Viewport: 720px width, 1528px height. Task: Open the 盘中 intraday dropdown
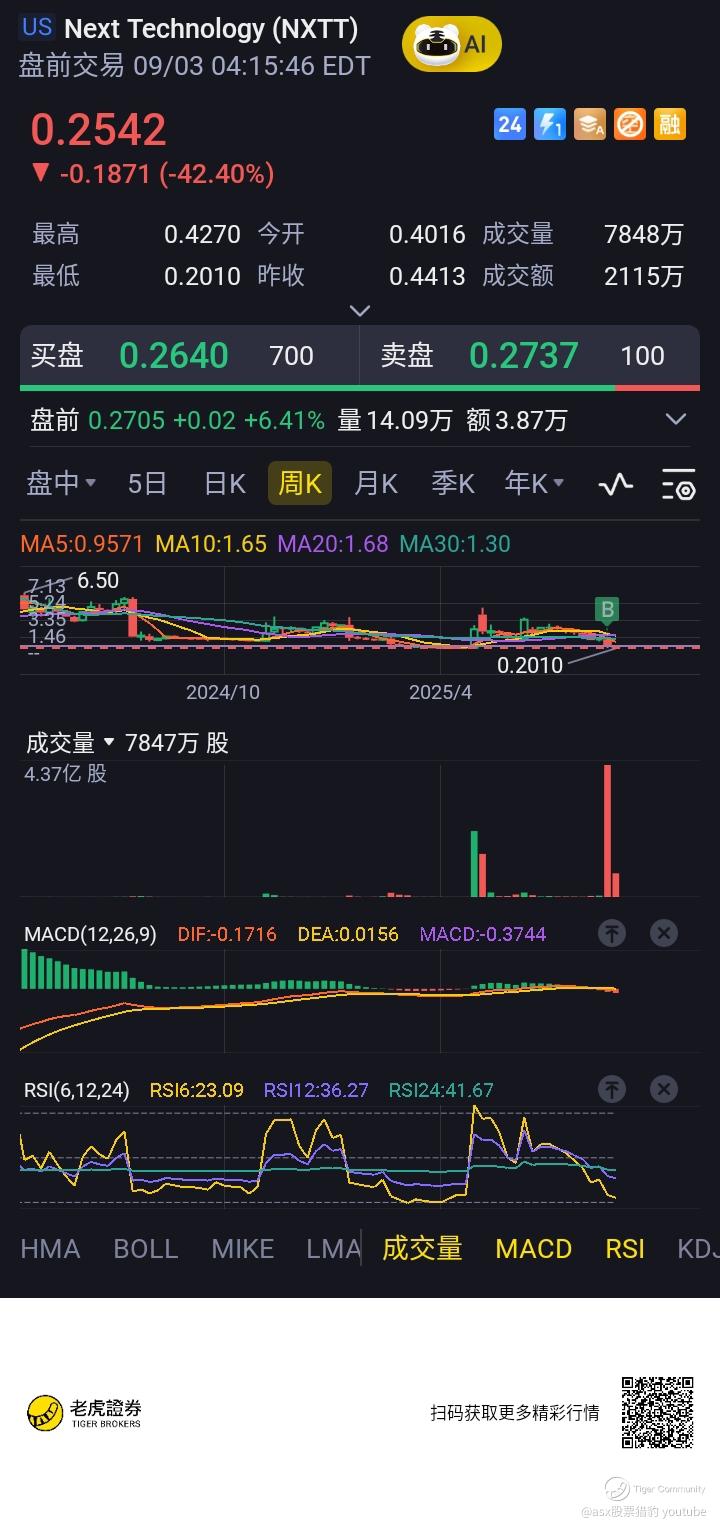(x=60, y=484)
